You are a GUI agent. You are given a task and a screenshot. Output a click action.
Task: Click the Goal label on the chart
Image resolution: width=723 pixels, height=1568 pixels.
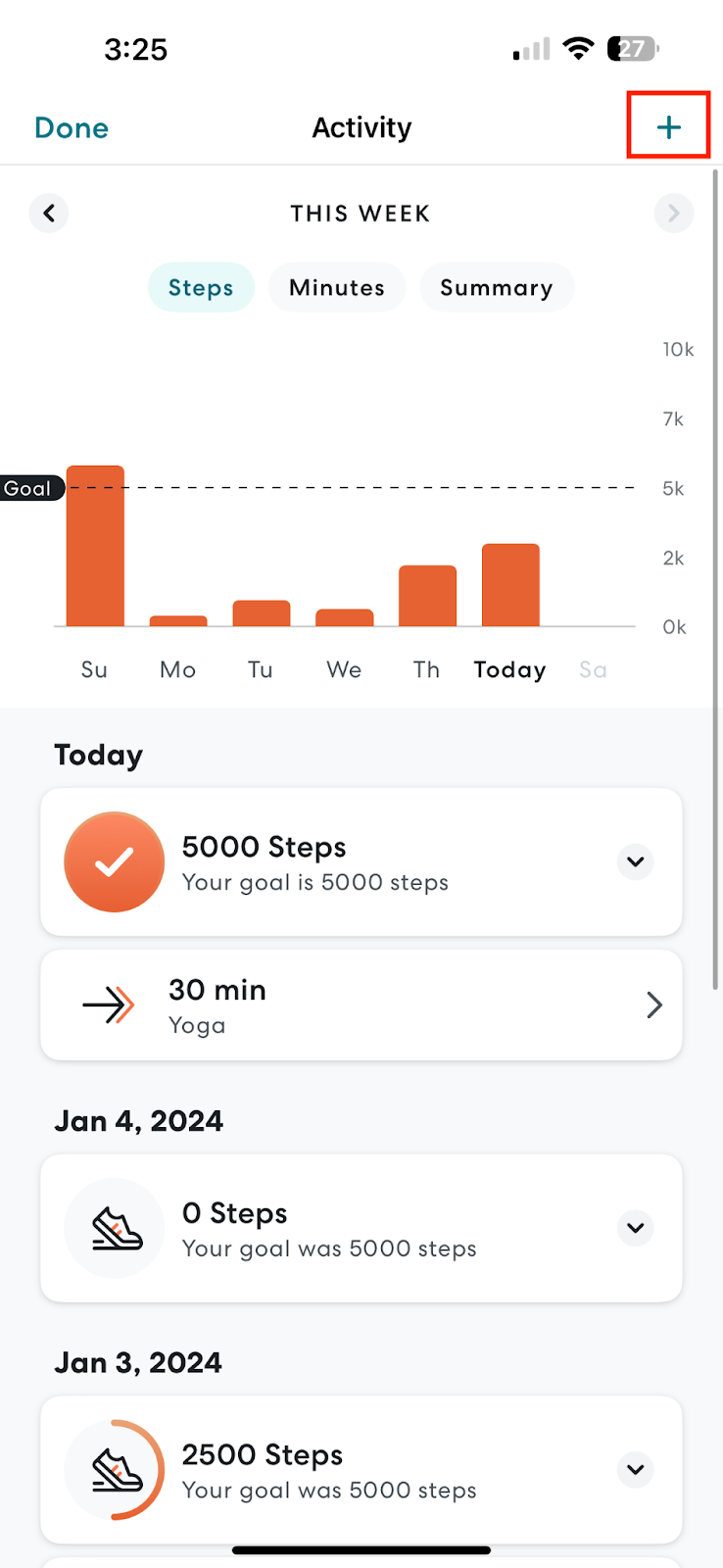(30, 488)
